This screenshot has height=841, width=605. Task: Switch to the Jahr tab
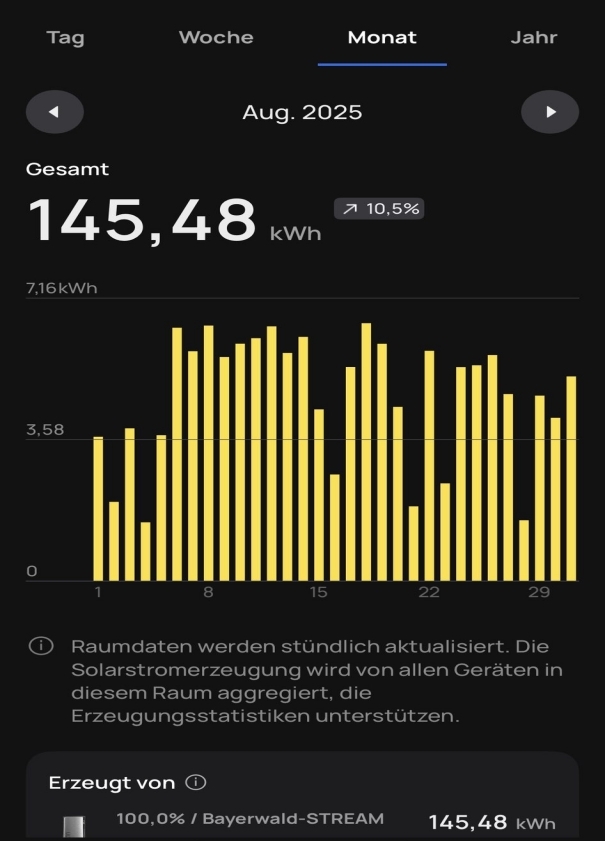[x=533, y=38]
